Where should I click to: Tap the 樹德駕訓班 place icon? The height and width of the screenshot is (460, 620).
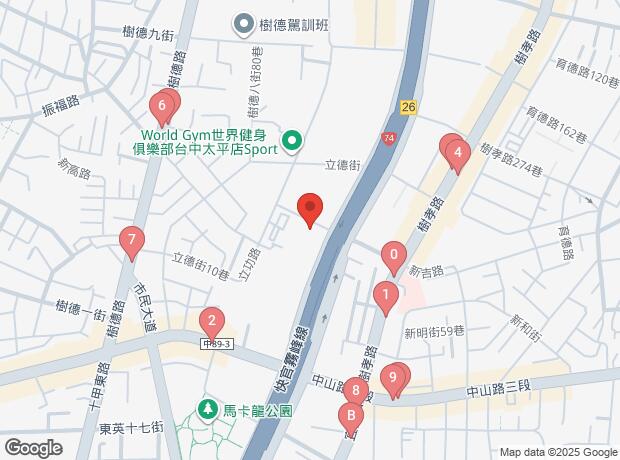click(242, 22)
